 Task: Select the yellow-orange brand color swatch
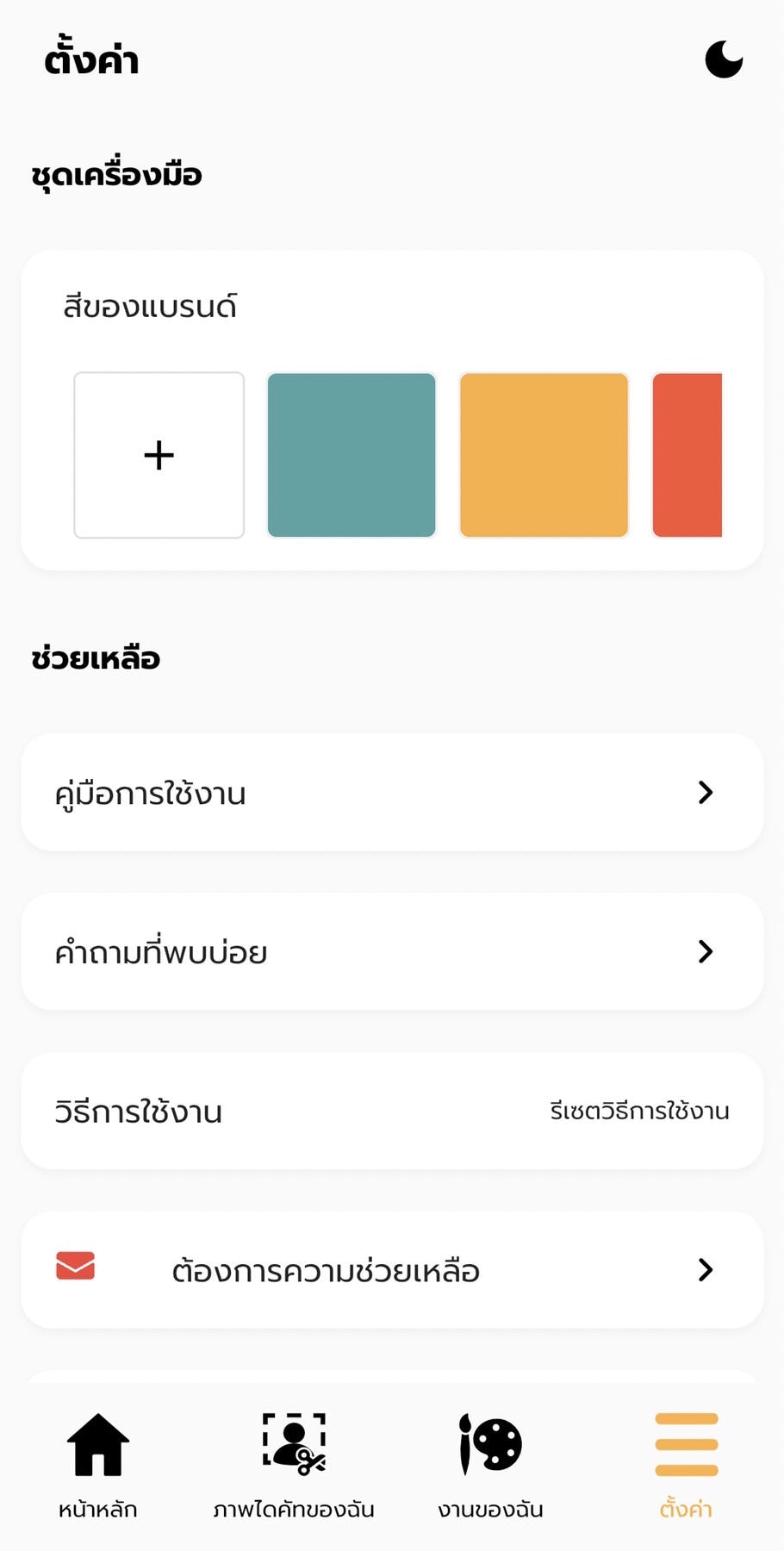click(x=544, y=455)
